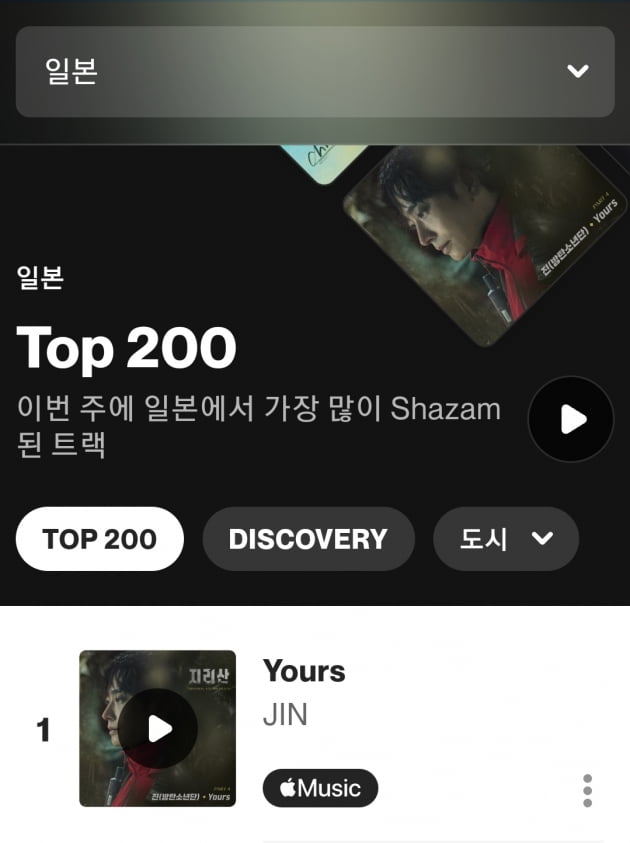Open the Yours by JIN track page

tap(304, 671)
